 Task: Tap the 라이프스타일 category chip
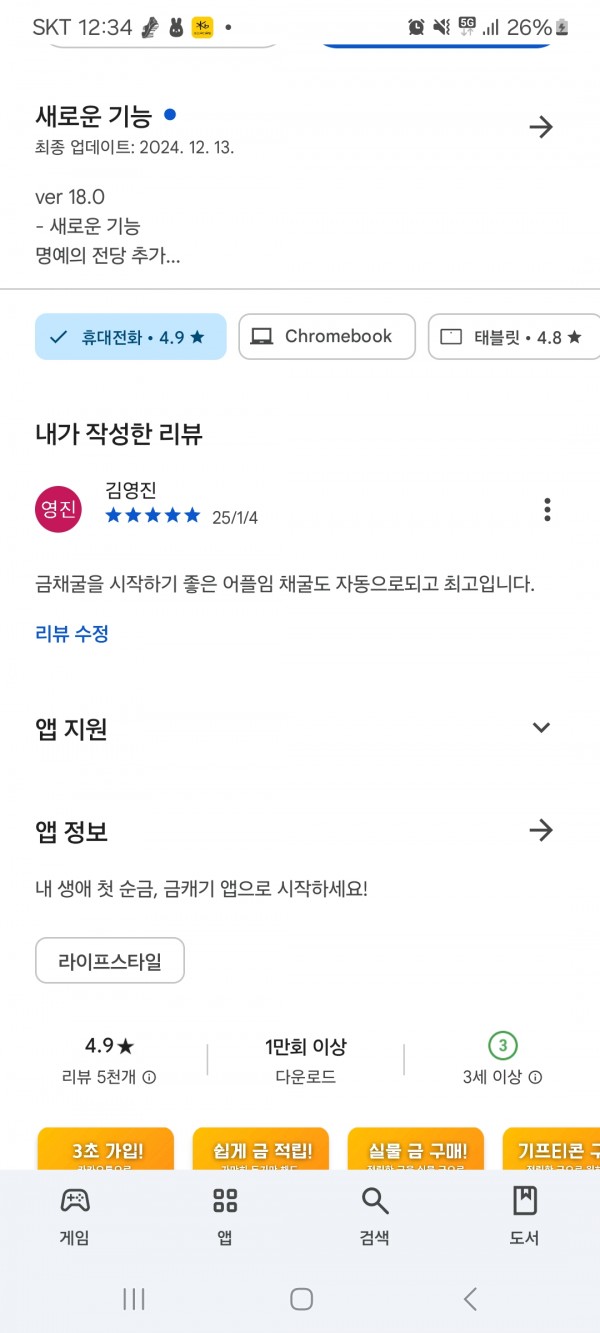[x=110, y=961]
